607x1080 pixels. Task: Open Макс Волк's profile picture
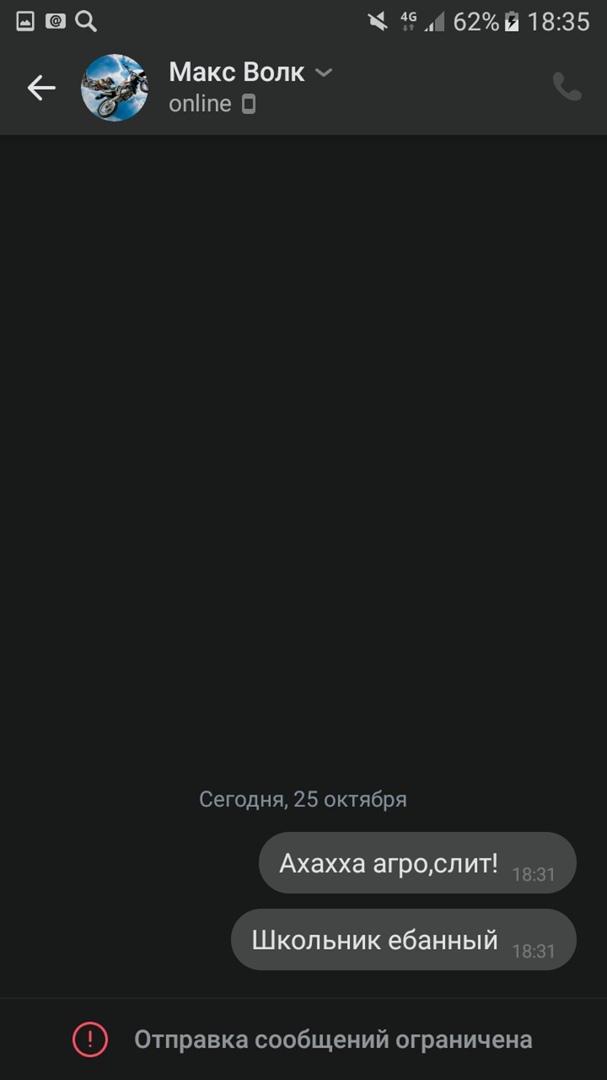114,88
